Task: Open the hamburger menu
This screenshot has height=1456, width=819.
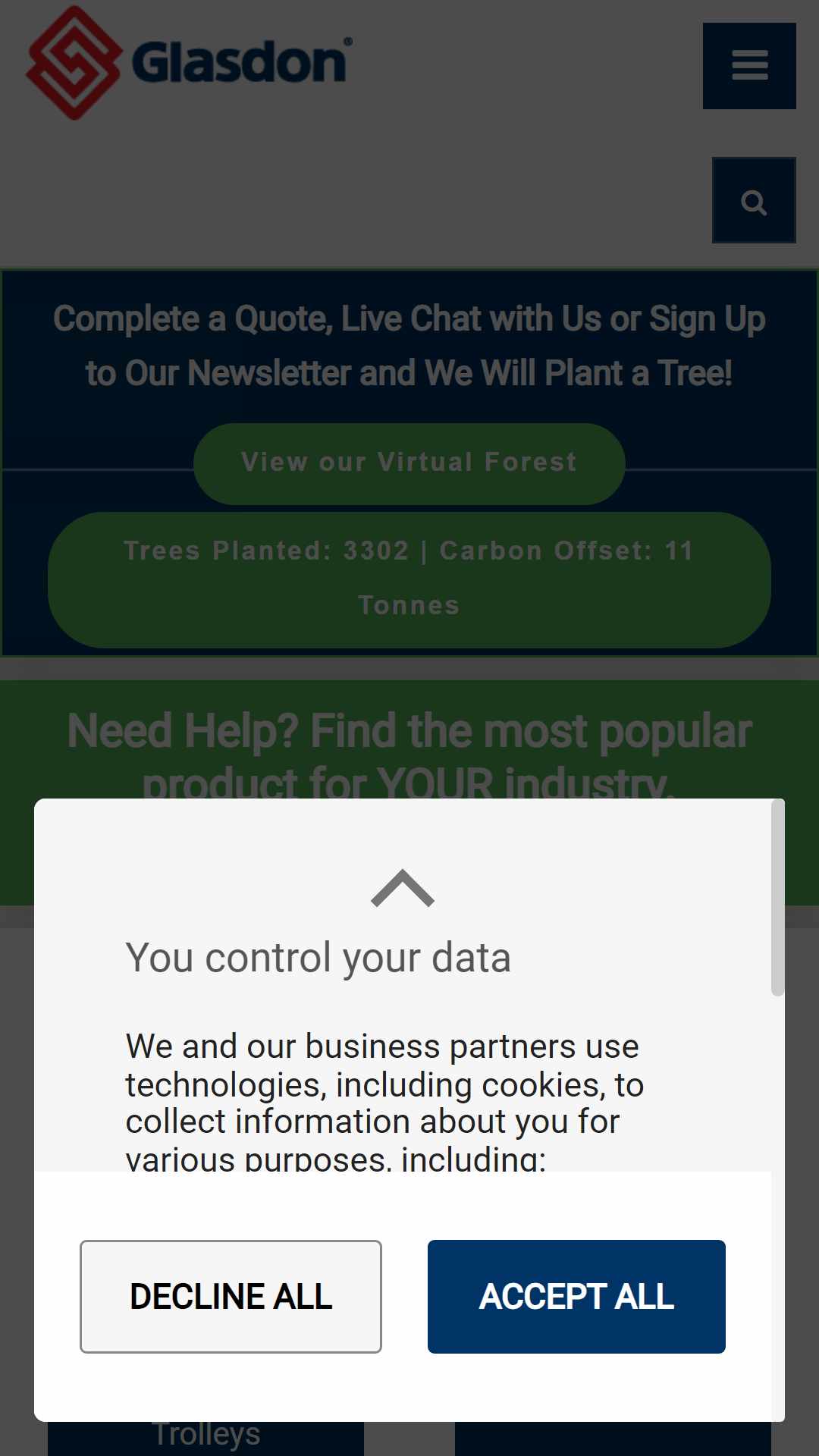Action: tap(749, 66)
